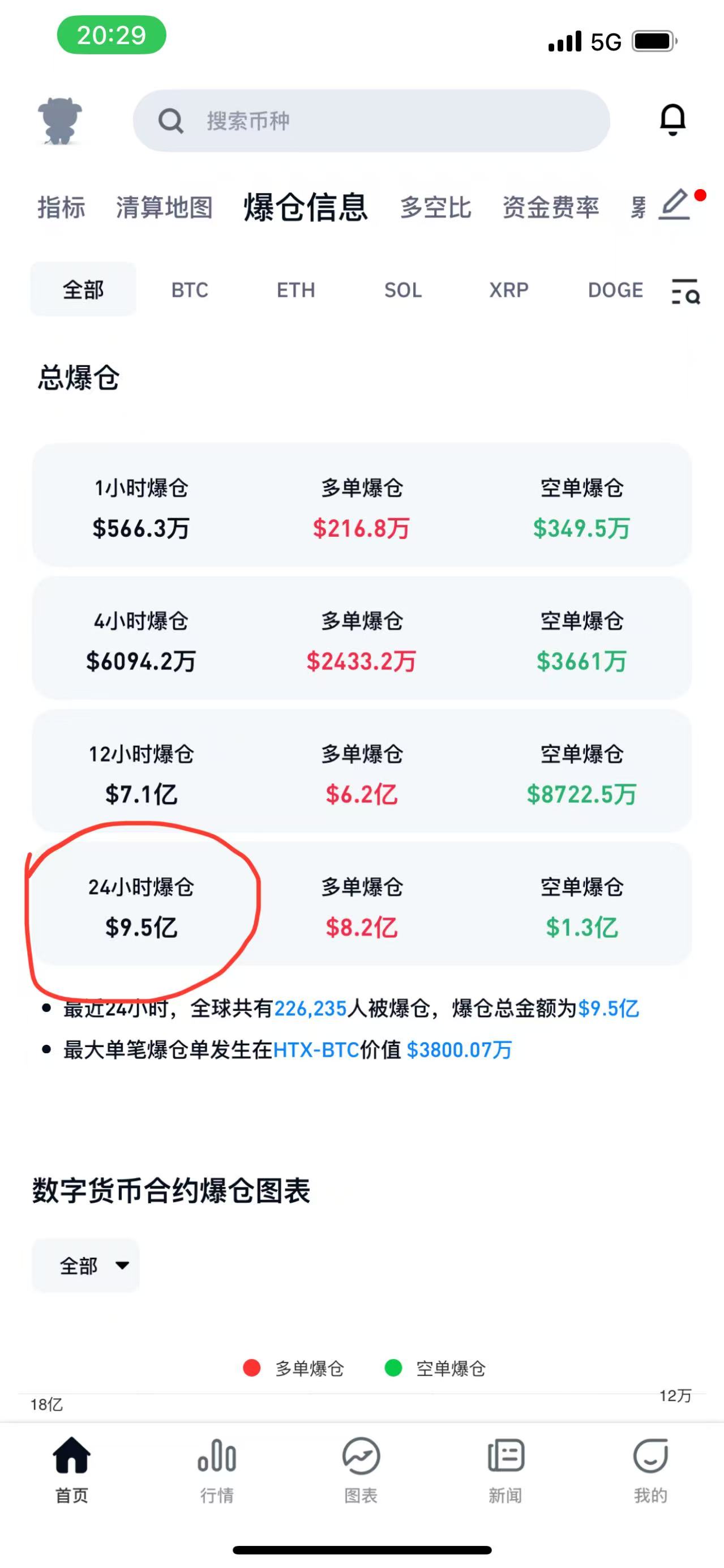724x1568 pixels.
Task: Select the DOGE coin filter
Action: (x=615, y=290)
